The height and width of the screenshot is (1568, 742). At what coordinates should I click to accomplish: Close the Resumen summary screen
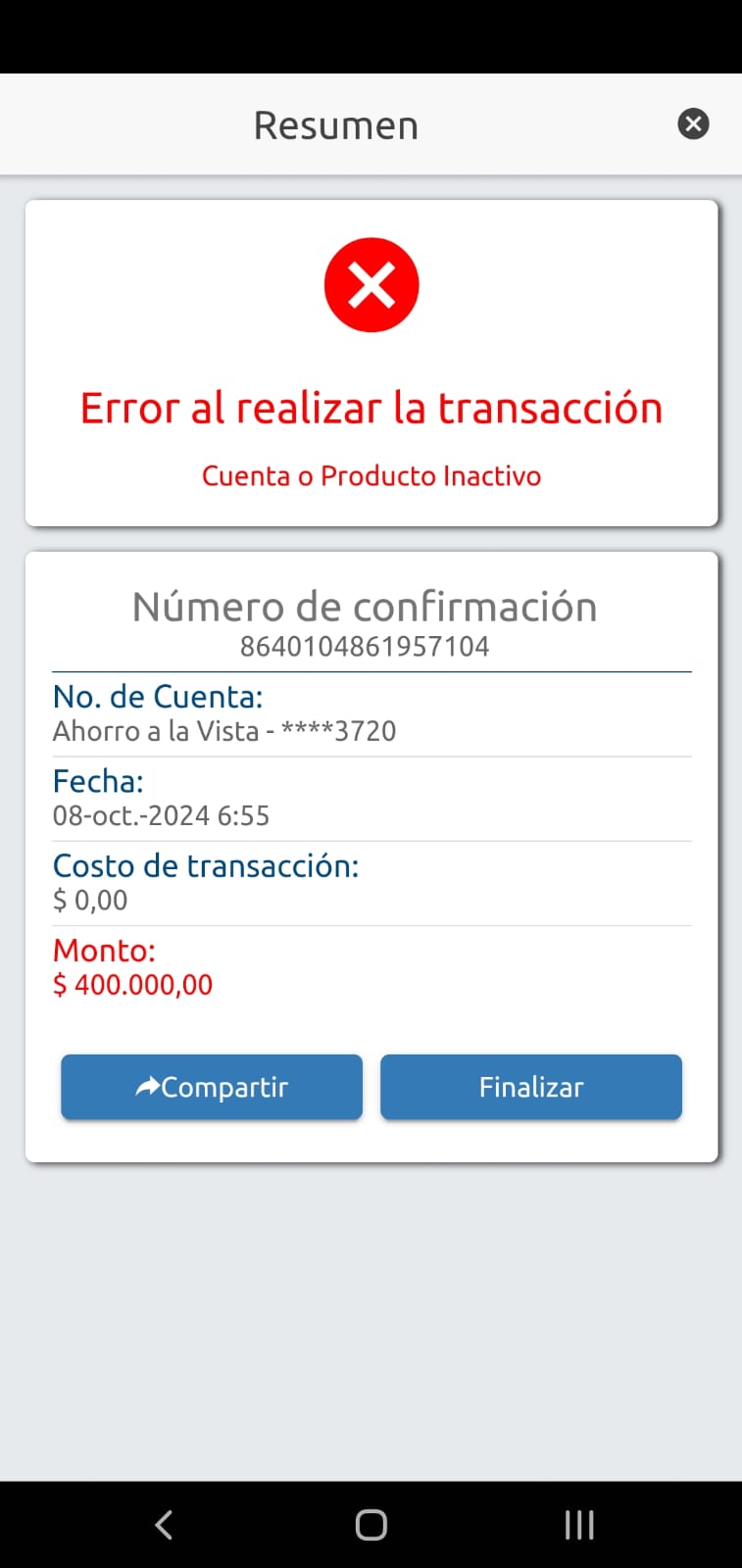click(693, 123)
